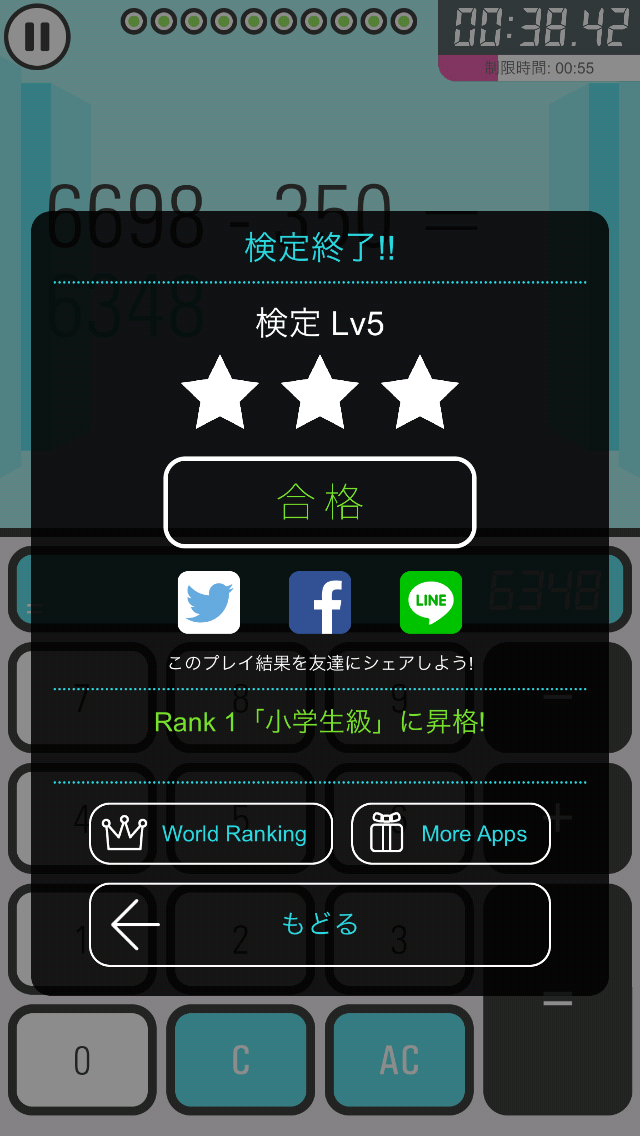The image size is (640, 1136).
Task: Tap the pause button
Action: (x=37, y=36)
